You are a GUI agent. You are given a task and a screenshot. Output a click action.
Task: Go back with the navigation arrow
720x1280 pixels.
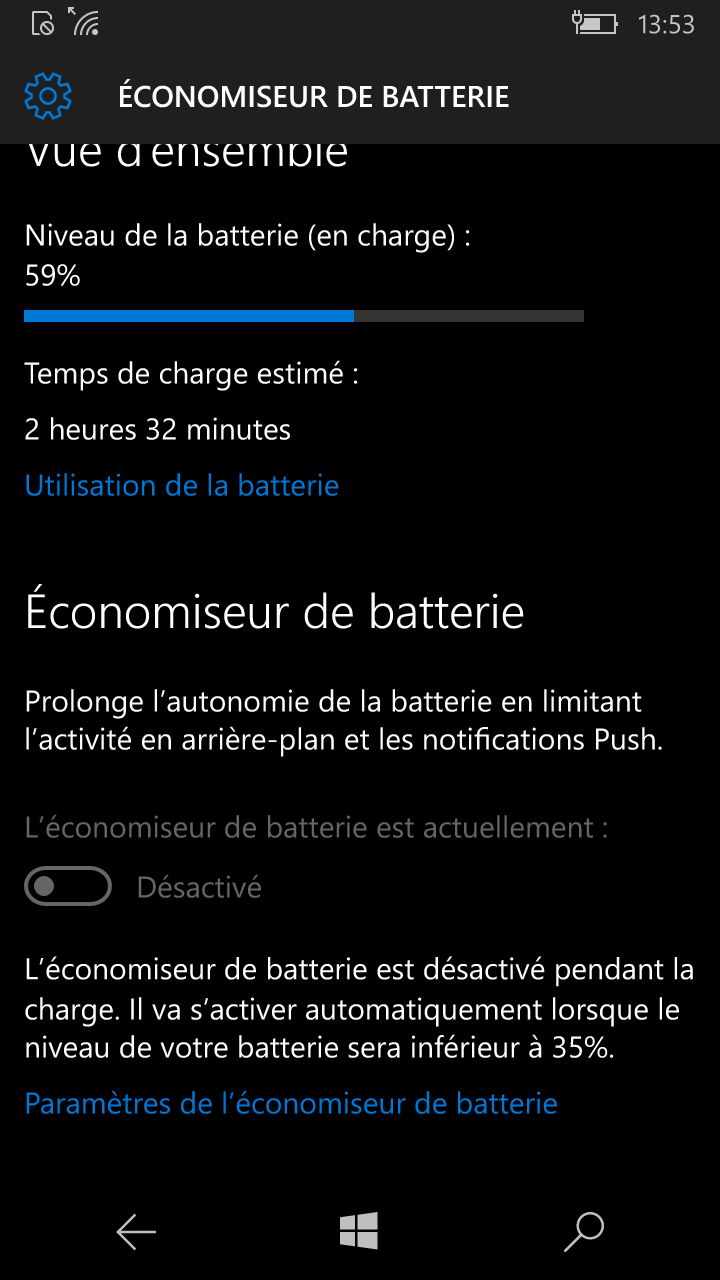tap(136, 1232)
